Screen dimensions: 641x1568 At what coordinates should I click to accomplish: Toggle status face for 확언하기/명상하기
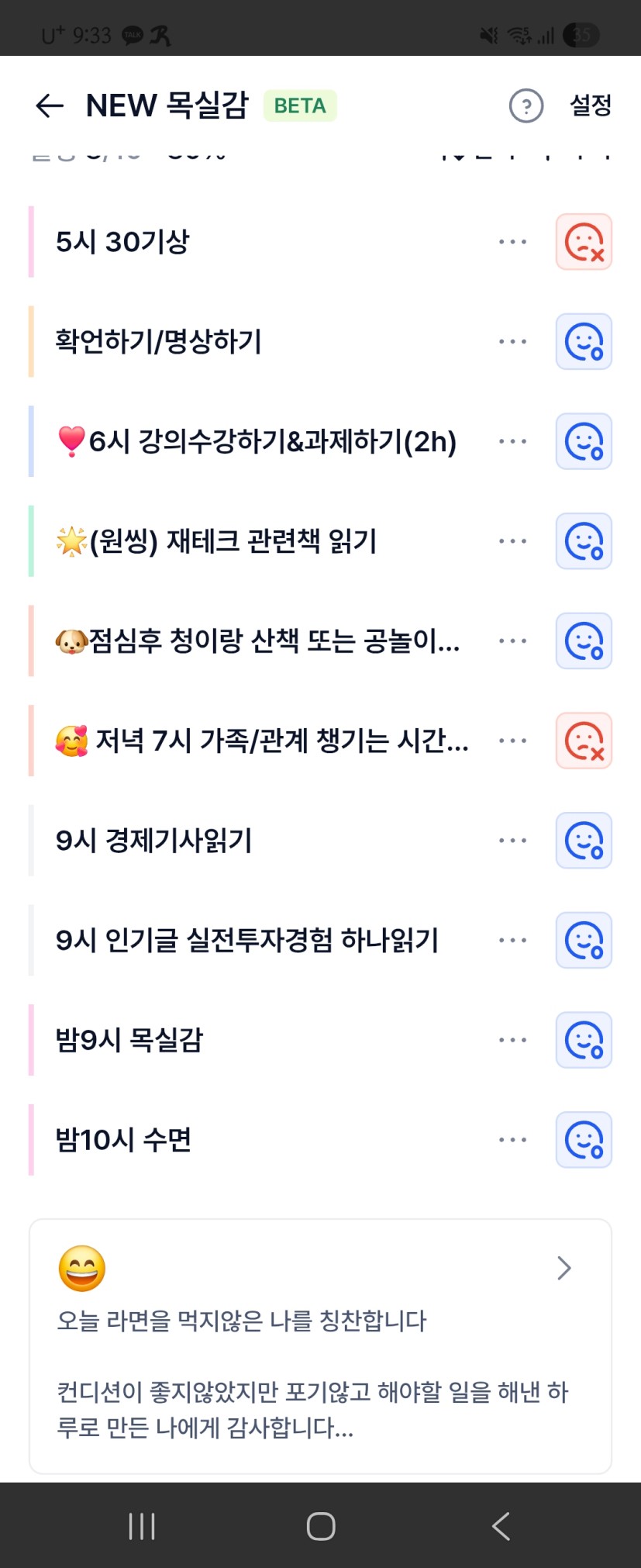(x=584, y=342)
